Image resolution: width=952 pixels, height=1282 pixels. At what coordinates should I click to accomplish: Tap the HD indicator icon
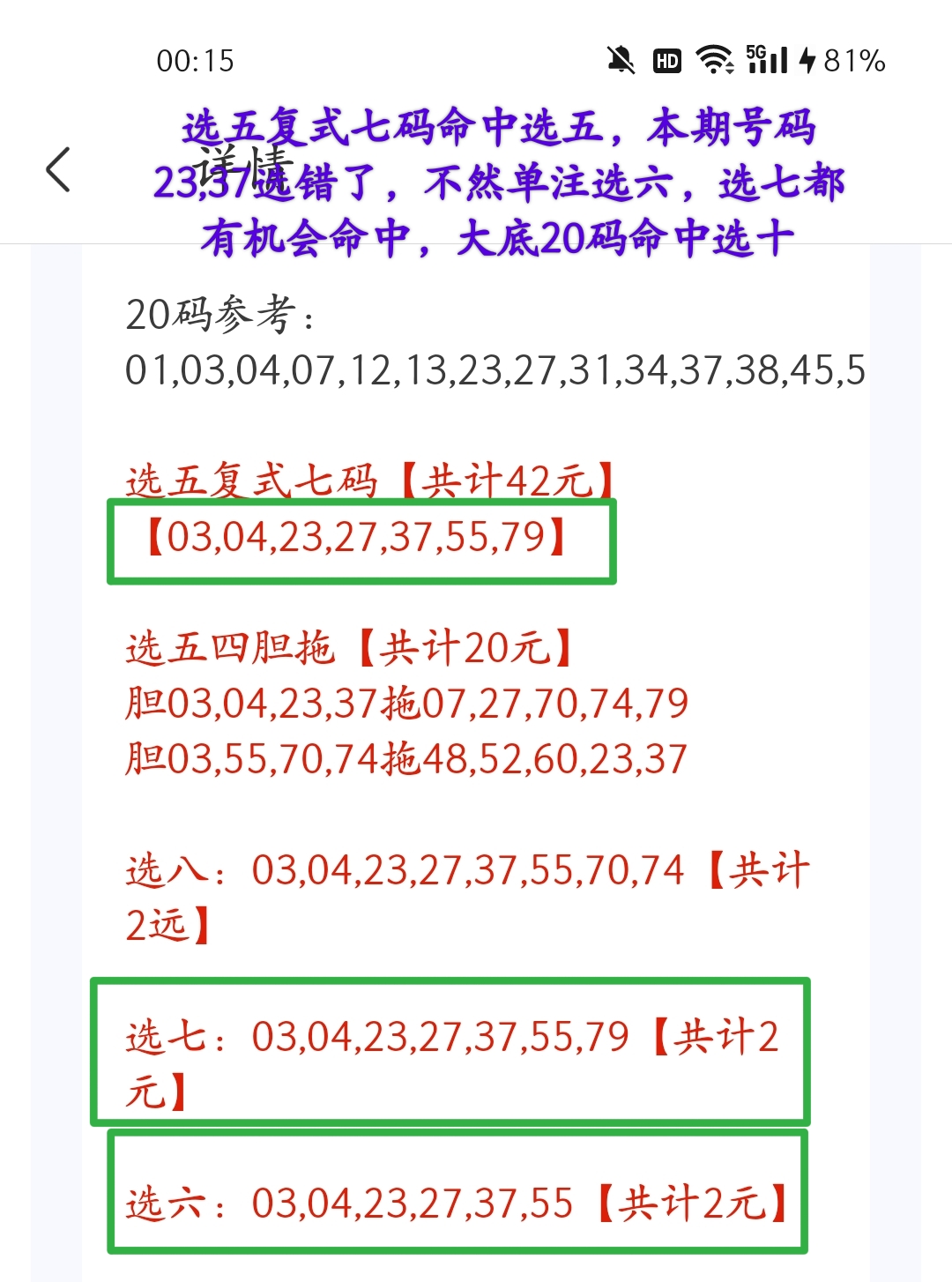667,60
